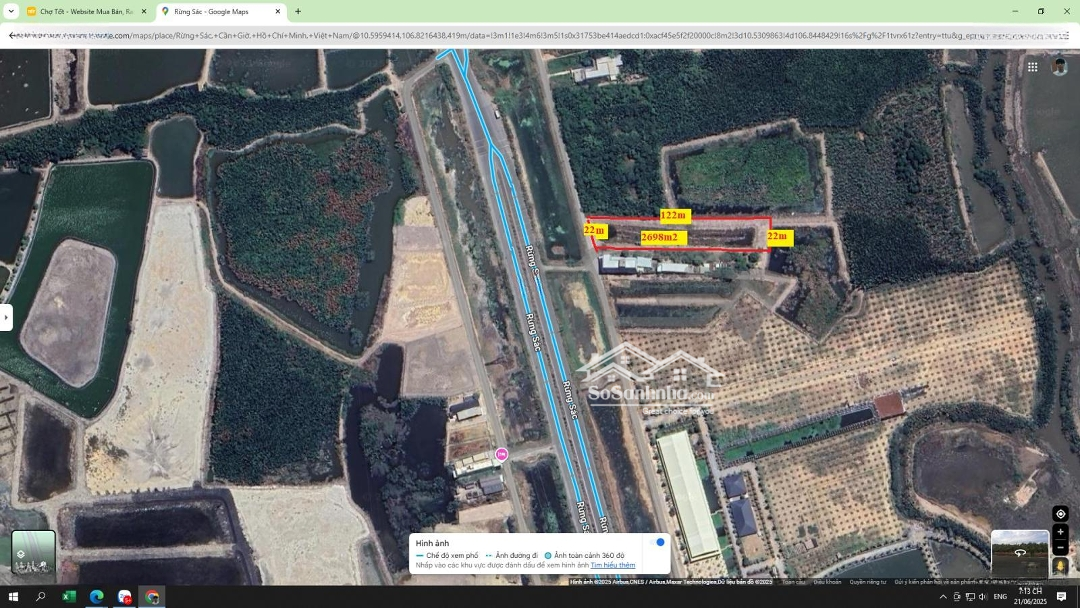Turn off the Hình ảnh imagery toggle

pyautogui.click(x=657, y=542)
